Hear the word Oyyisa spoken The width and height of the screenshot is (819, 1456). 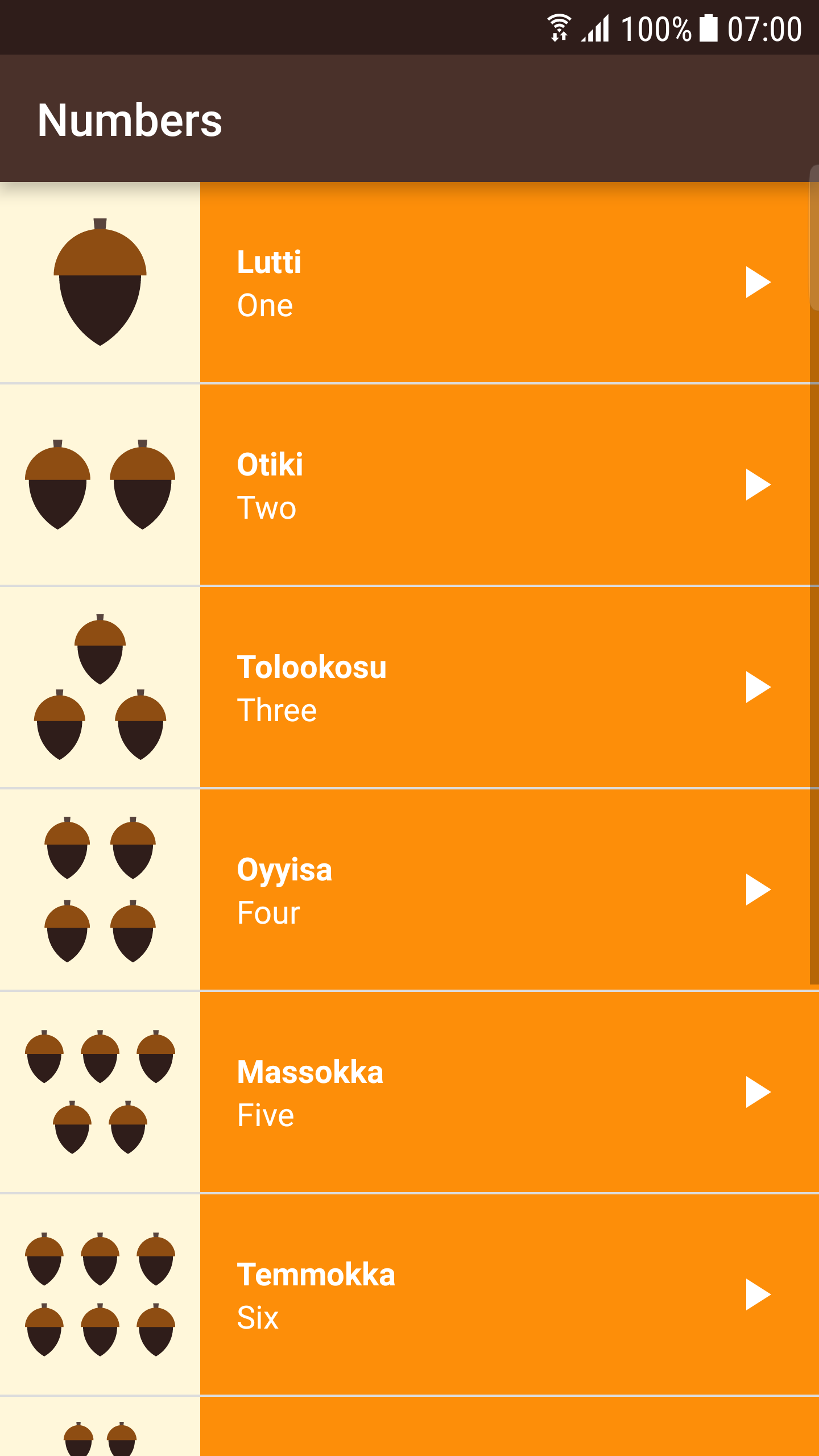(x=758, y=890)
